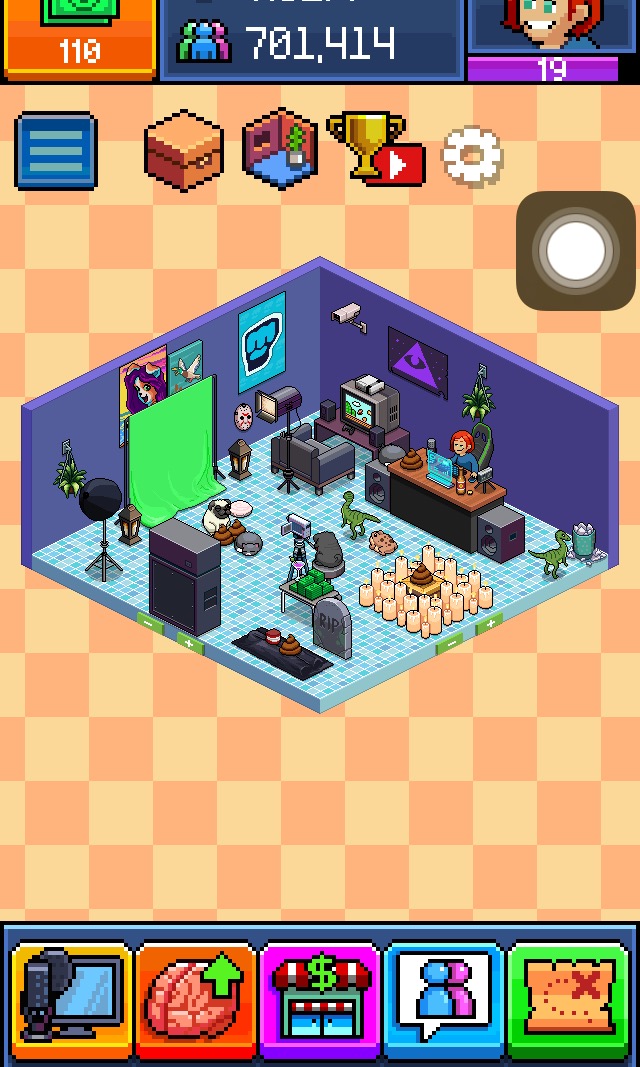This screenshot has width=640, height=1067.
Task: Open the blue hamburger menu
Action: 56,151
